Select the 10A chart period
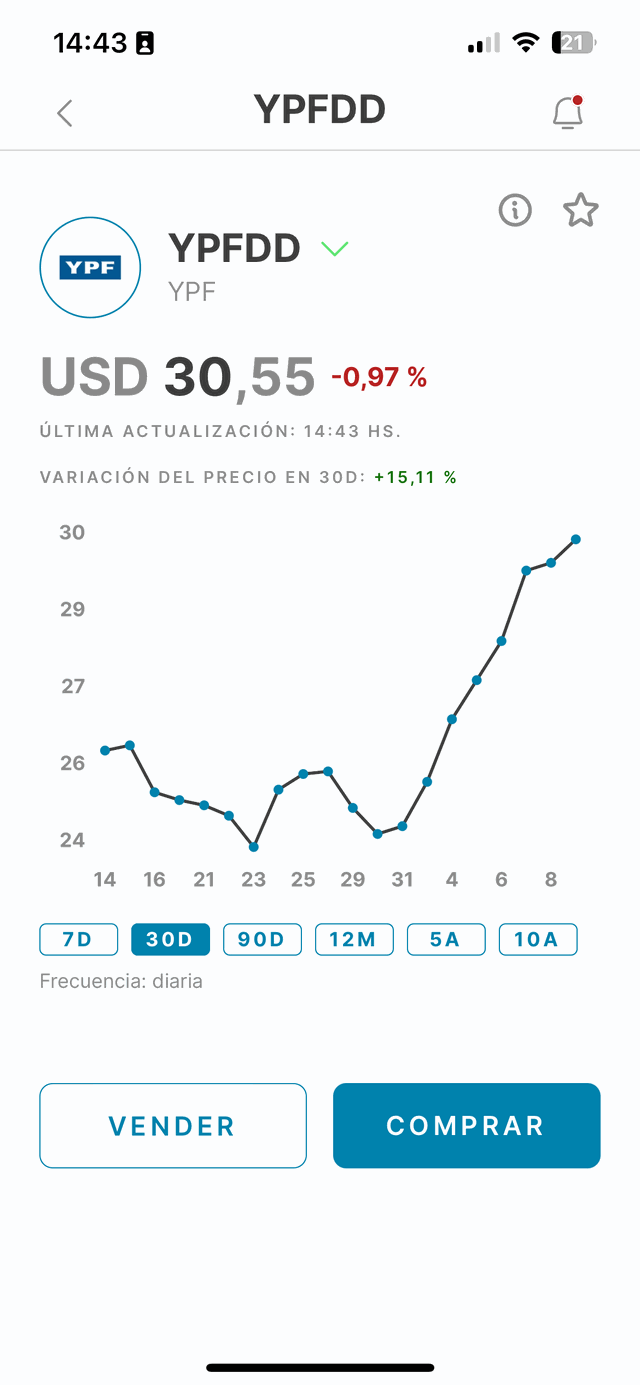 click(x=538, y=939)
